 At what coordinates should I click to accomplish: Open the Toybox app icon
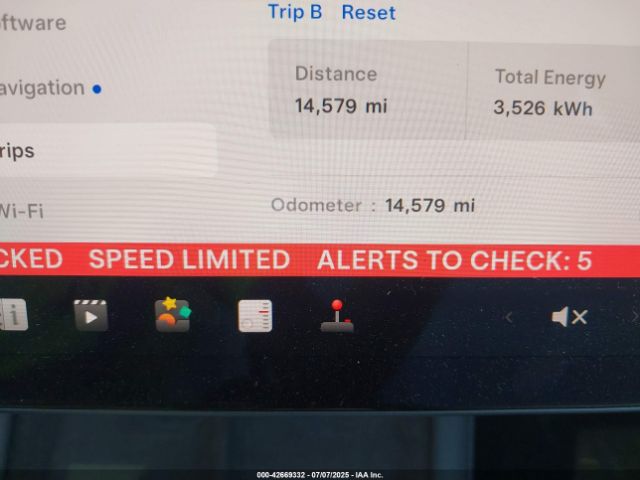(x=172, y=315)
